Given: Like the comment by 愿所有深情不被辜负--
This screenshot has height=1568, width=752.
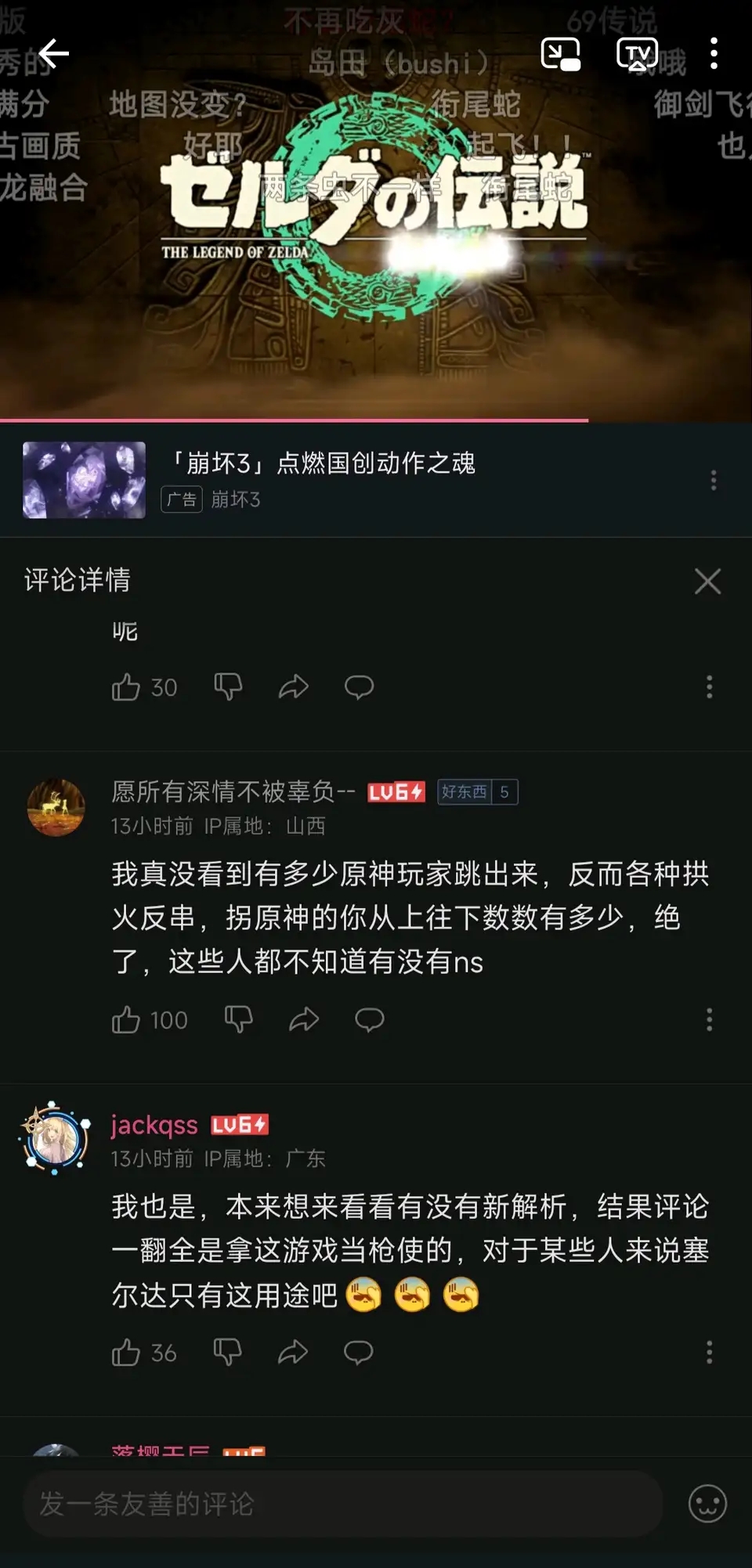Looking at the screenshot, I should pos(125,1020).
